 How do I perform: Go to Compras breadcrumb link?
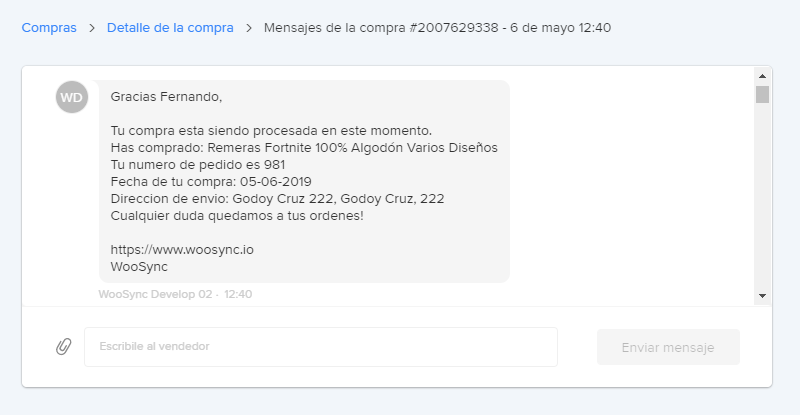click(49, 28)
